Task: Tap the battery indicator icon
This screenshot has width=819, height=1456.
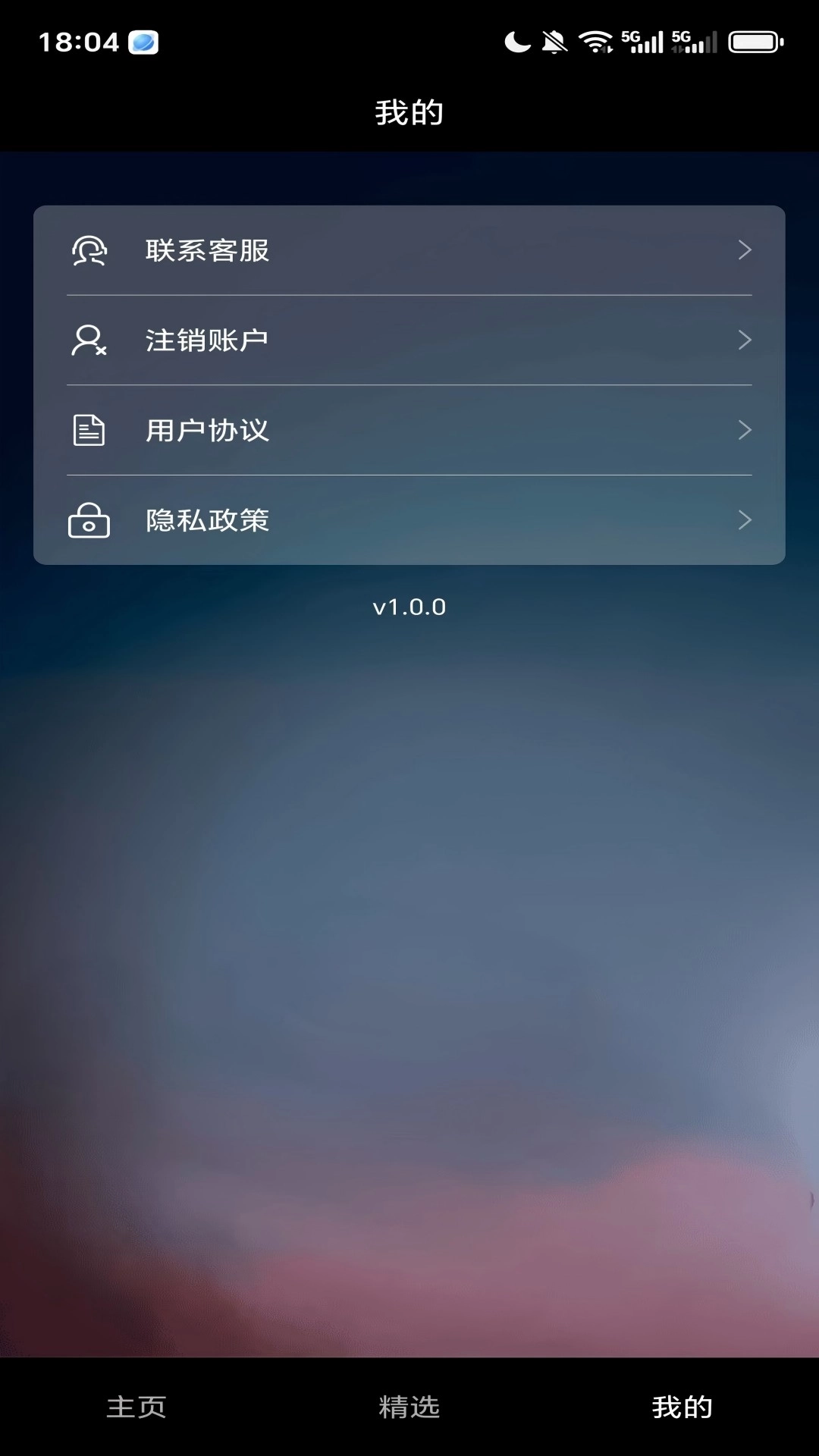Action: pos(755,41)
